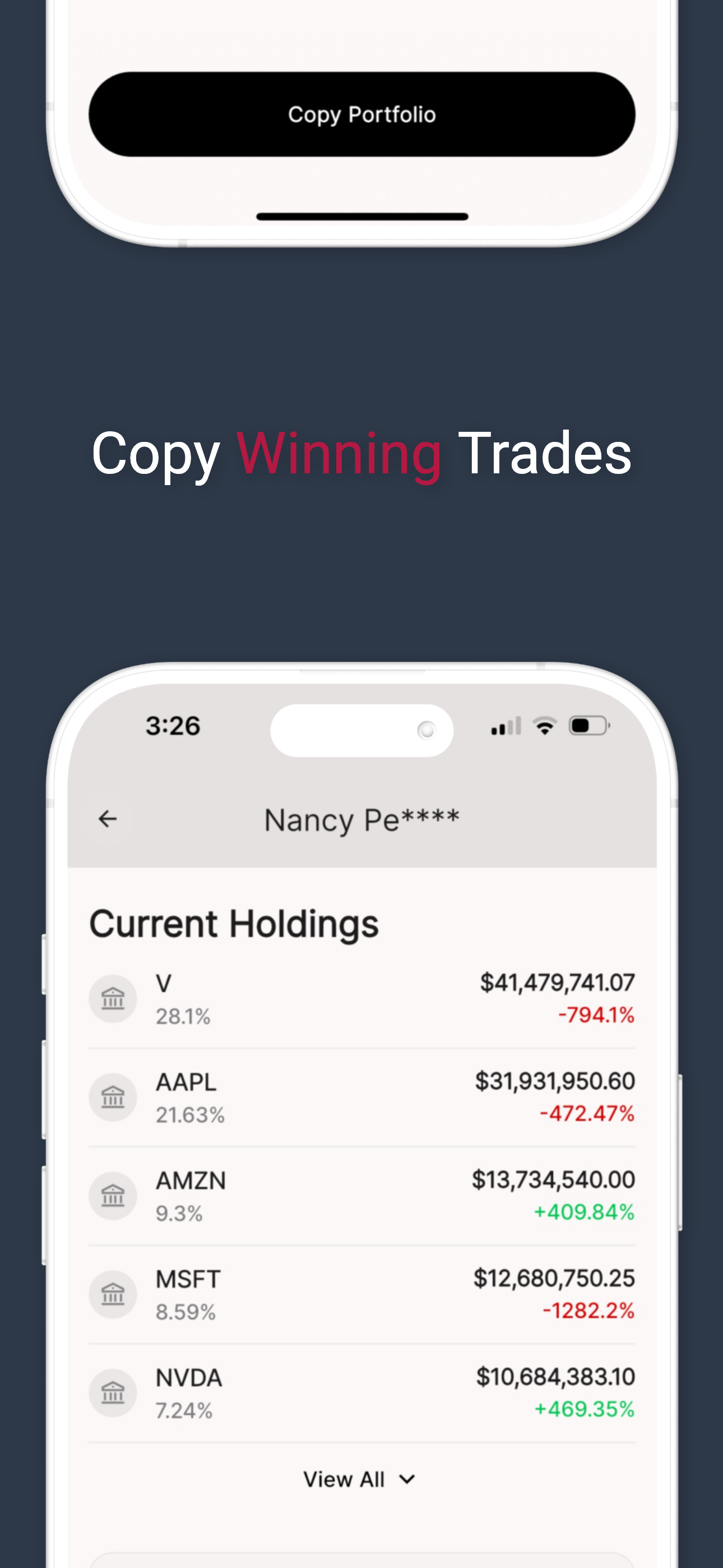Click the Wi-Fi icon in the status bar
Image resolution: width=723 pixels, height=1568 pixels.
click(545, 726)
